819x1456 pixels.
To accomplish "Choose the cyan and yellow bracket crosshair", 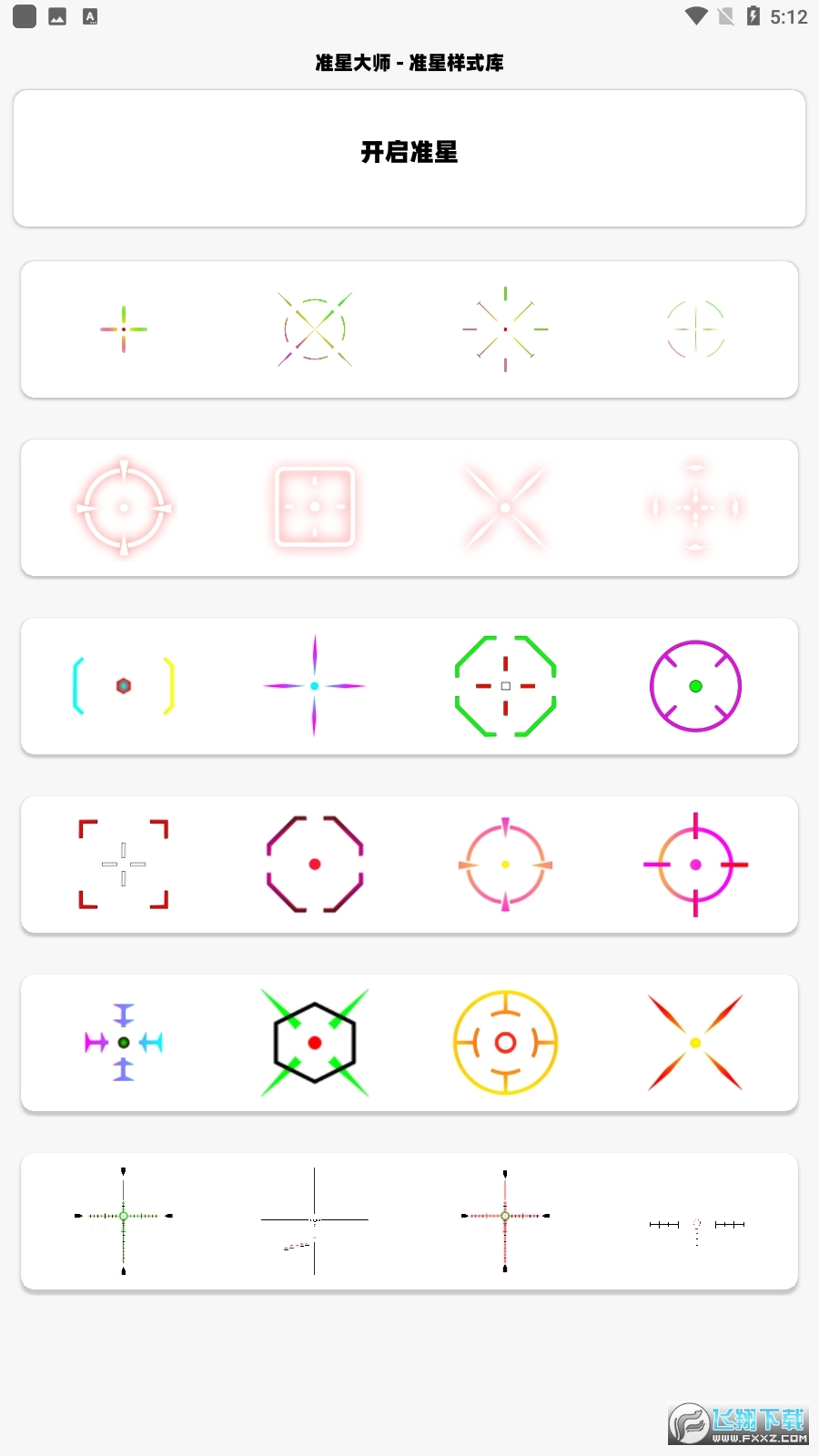I will 124,686.
